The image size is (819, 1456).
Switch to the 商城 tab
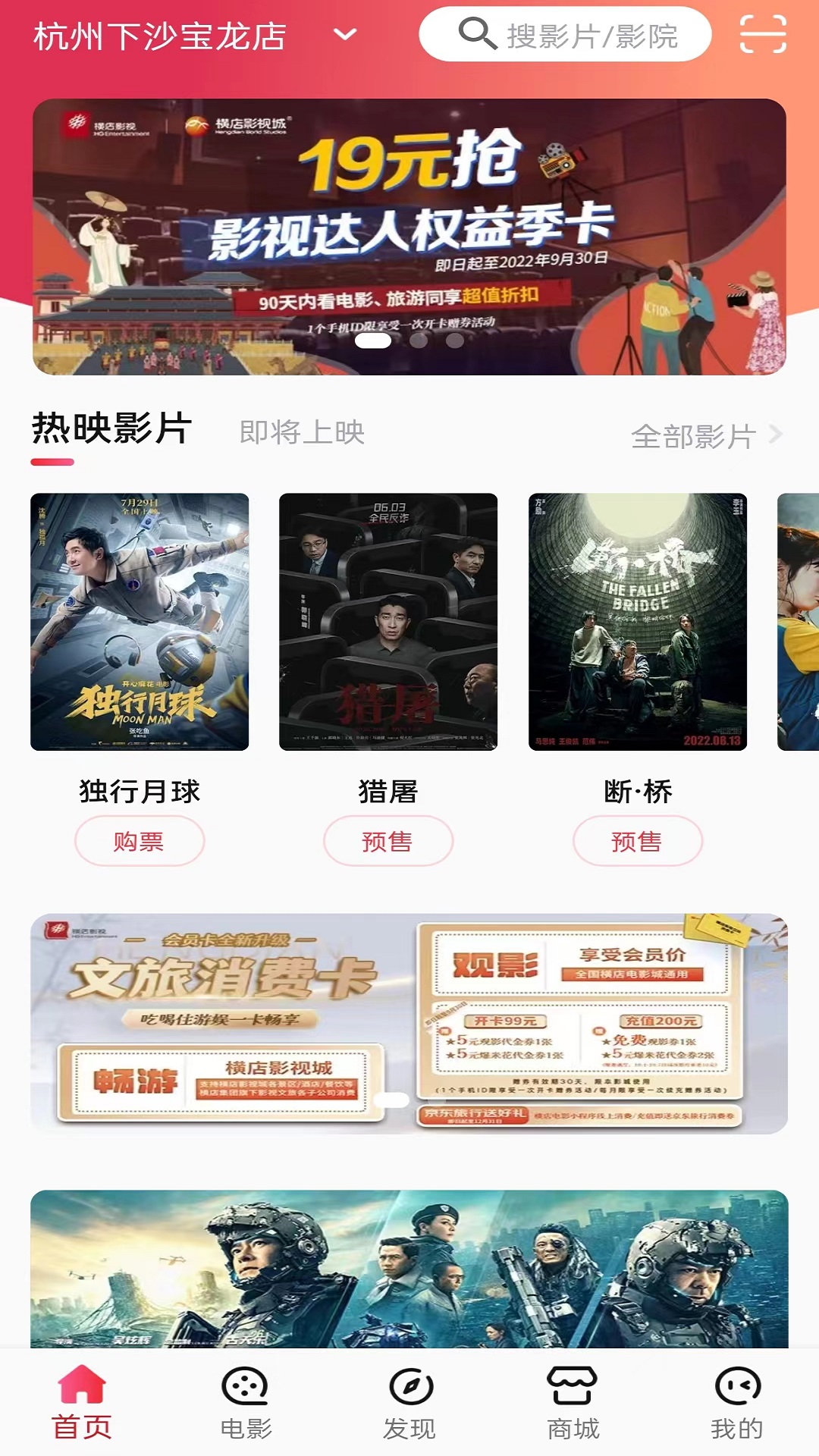coord(573,1403)
